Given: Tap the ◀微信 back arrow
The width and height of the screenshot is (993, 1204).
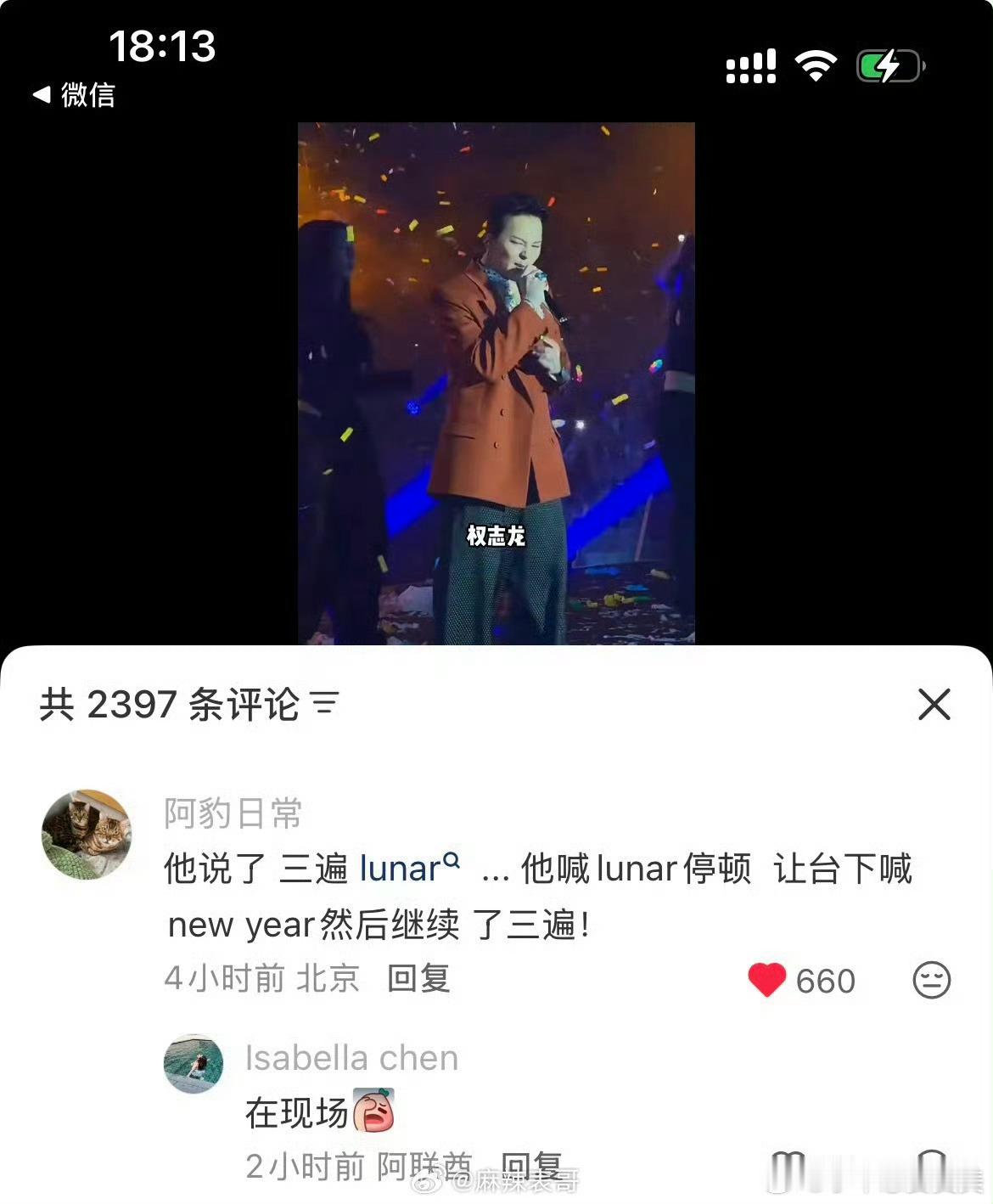Looking at the screenshot, I should click(76, 96).
